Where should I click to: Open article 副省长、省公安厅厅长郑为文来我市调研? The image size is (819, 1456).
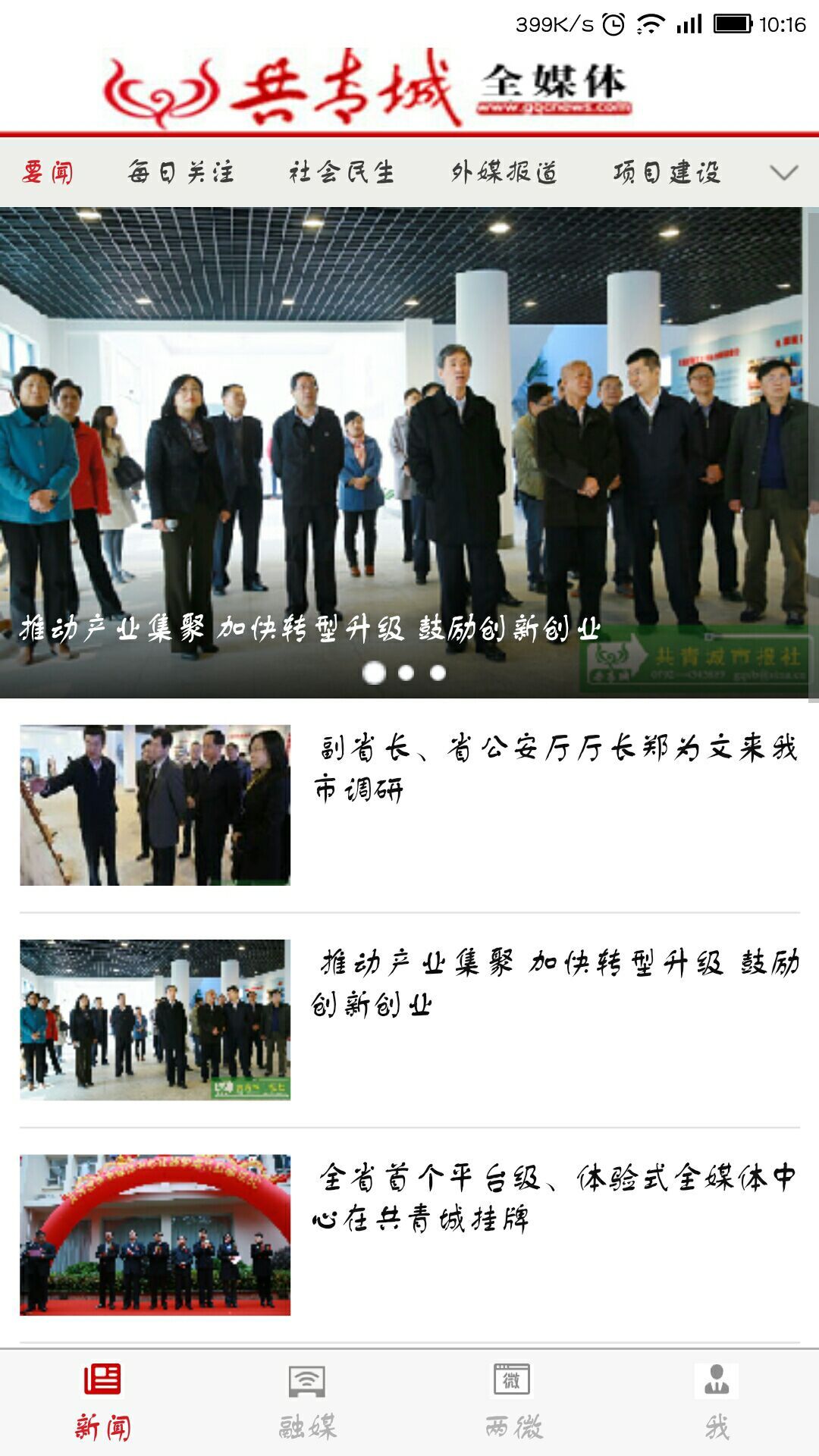pos(409,805)
